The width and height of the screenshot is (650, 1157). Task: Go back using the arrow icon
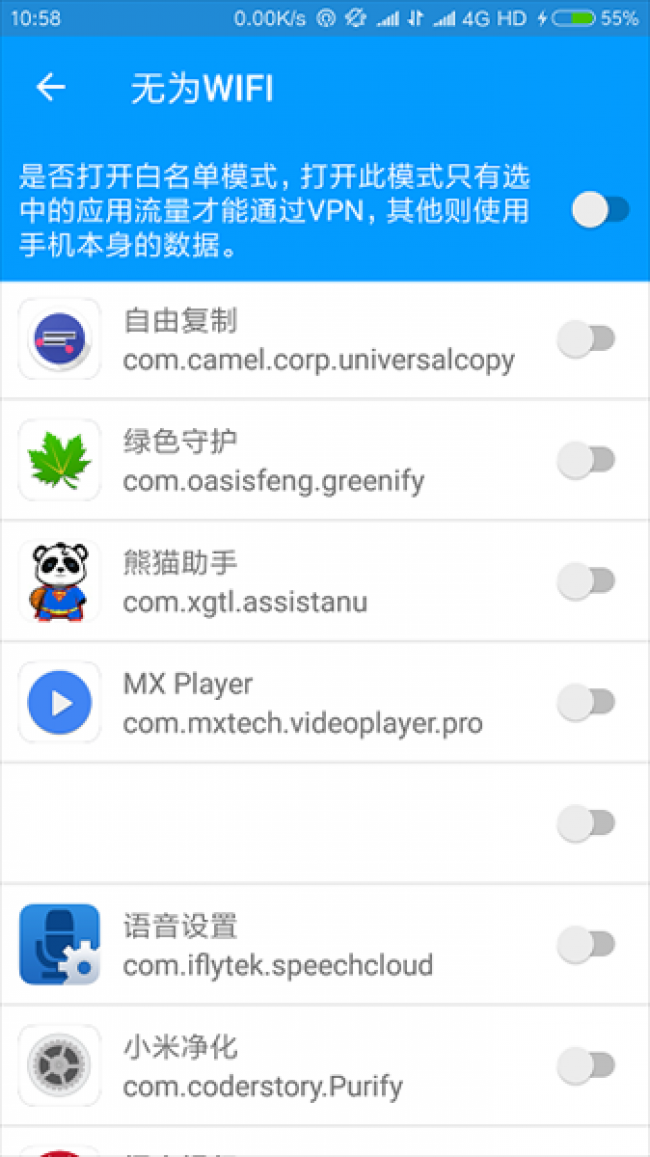[x=51, y=88]
